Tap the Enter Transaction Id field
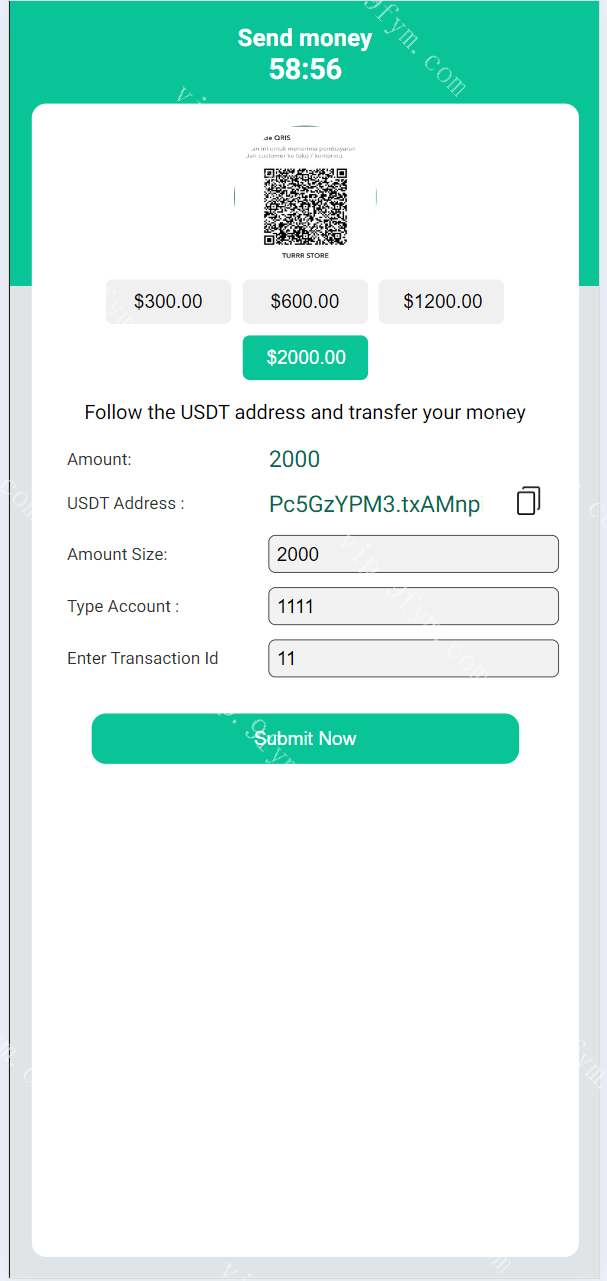 click(x=413, y=658)
